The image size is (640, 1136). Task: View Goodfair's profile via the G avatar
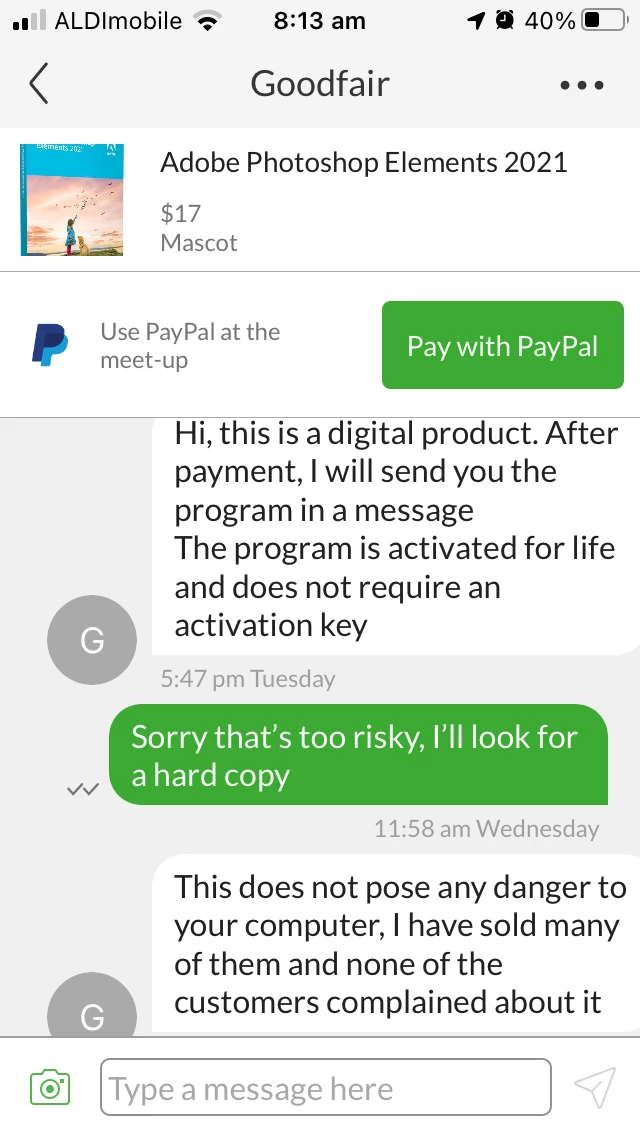[91, 641]
